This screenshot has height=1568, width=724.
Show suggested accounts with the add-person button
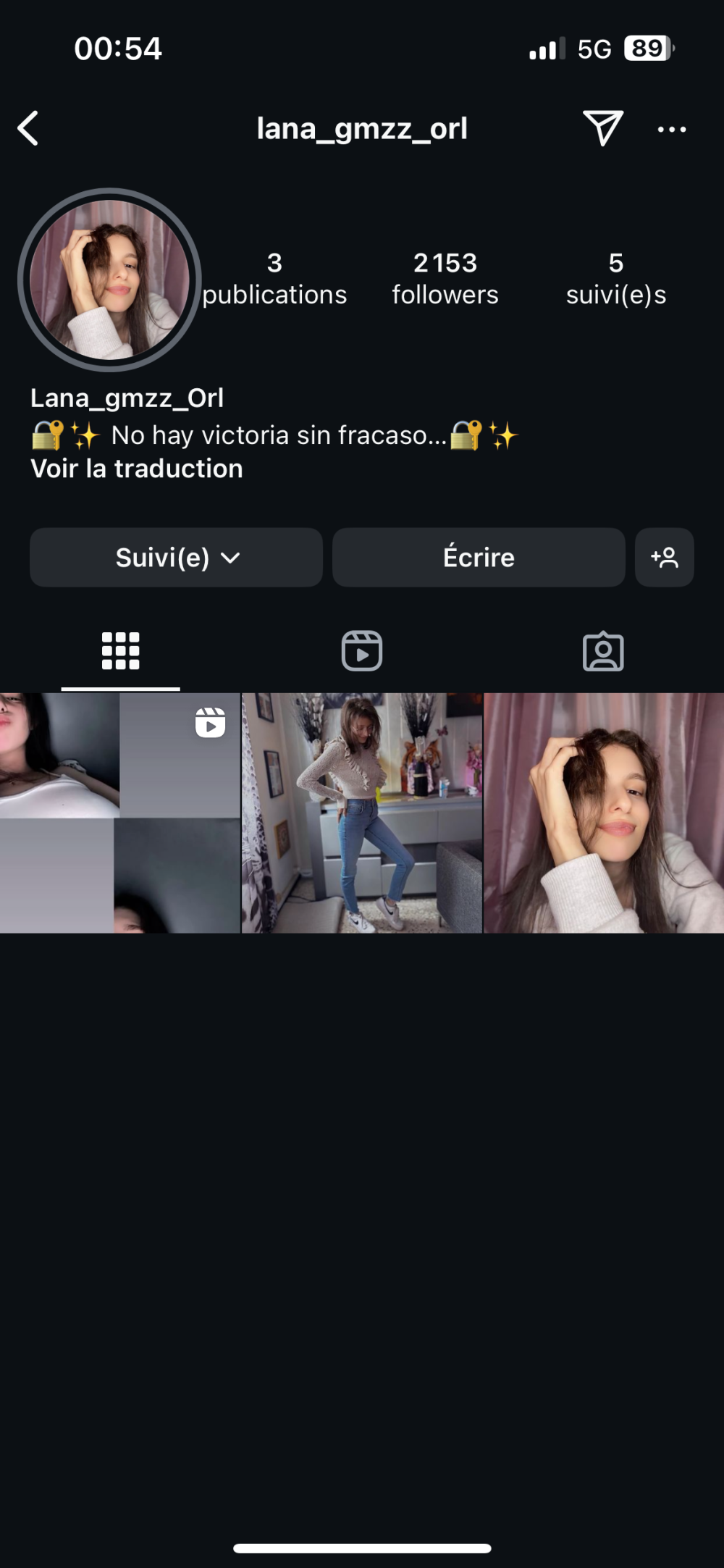tap(664, 558)
